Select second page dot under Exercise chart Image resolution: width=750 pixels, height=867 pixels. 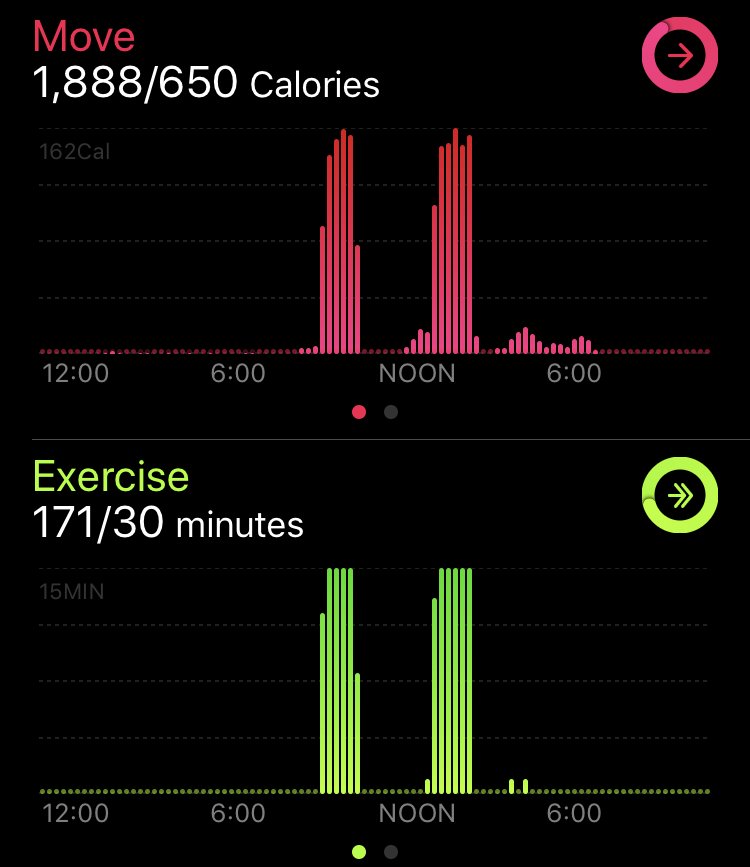391,851
